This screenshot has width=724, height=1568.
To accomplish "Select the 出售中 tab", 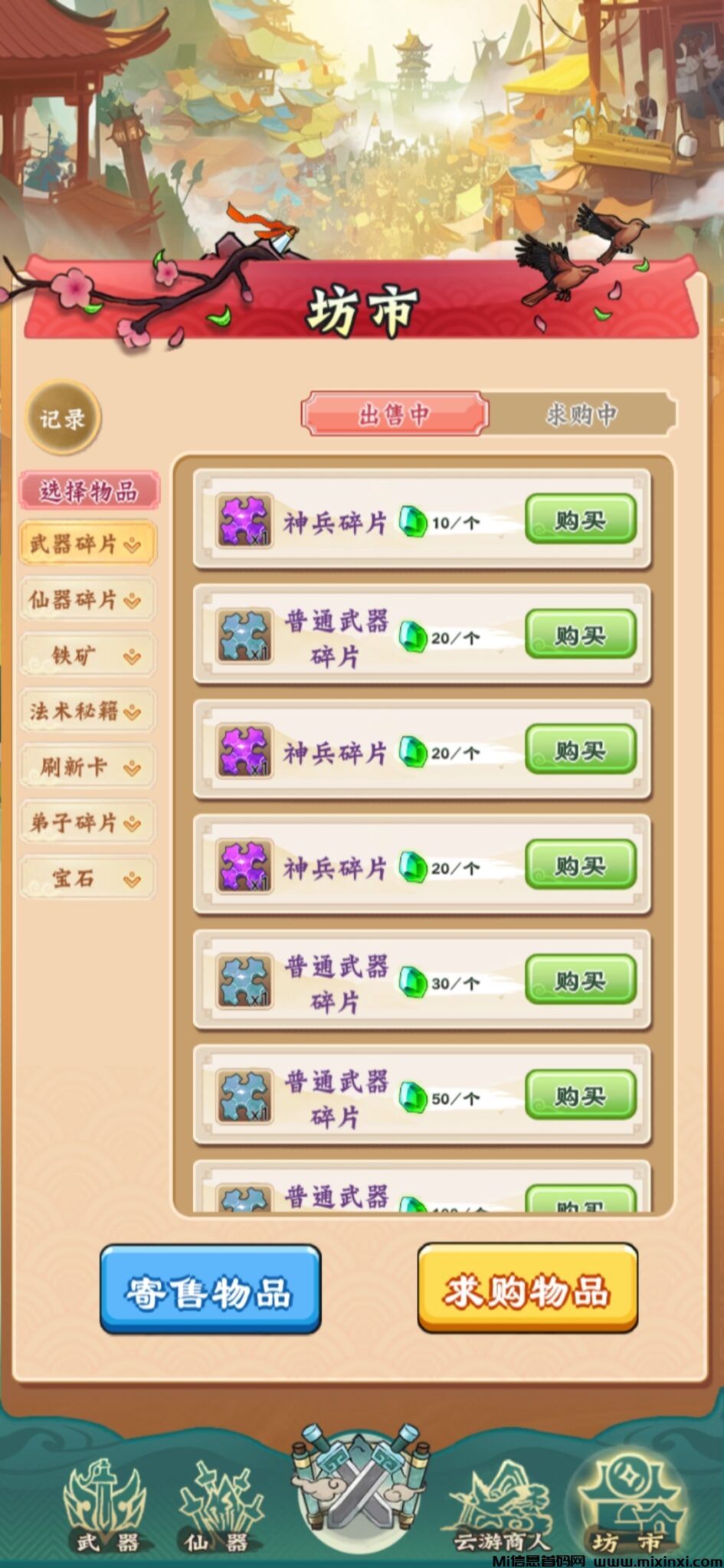I will 394,414.
